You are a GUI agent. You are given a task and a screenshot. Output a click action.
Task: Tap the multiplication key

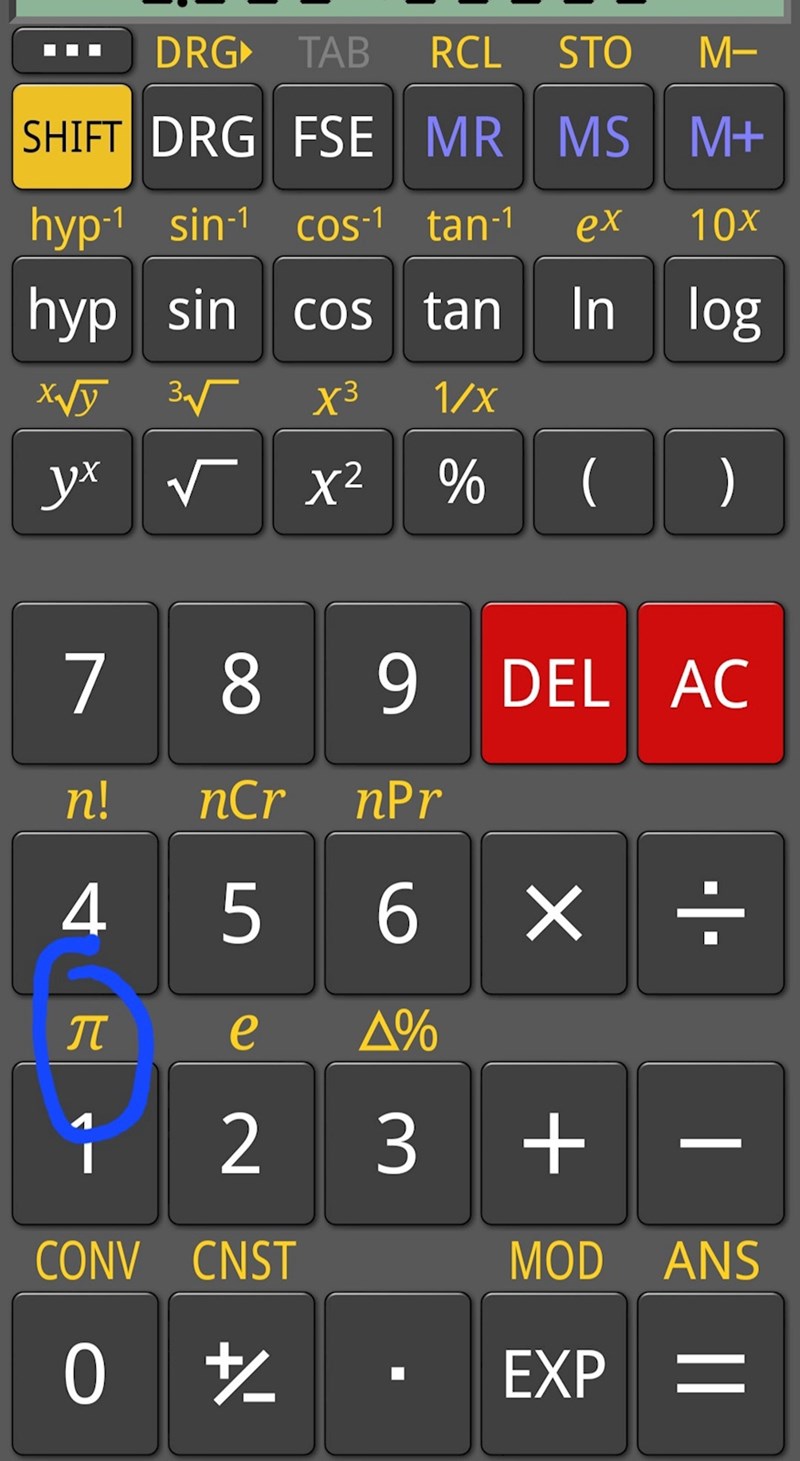point(554,913)
